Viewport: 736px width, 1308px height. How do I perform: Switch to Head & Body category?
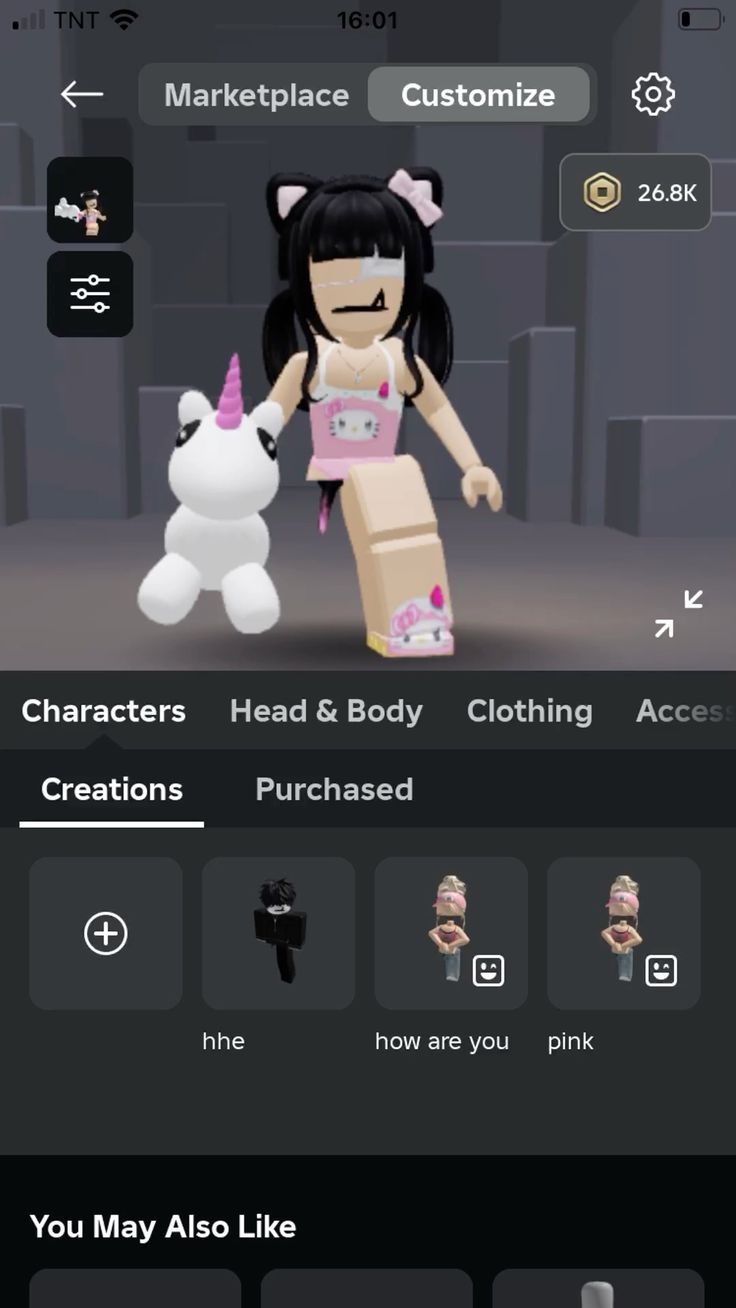[x=326, y=711]
